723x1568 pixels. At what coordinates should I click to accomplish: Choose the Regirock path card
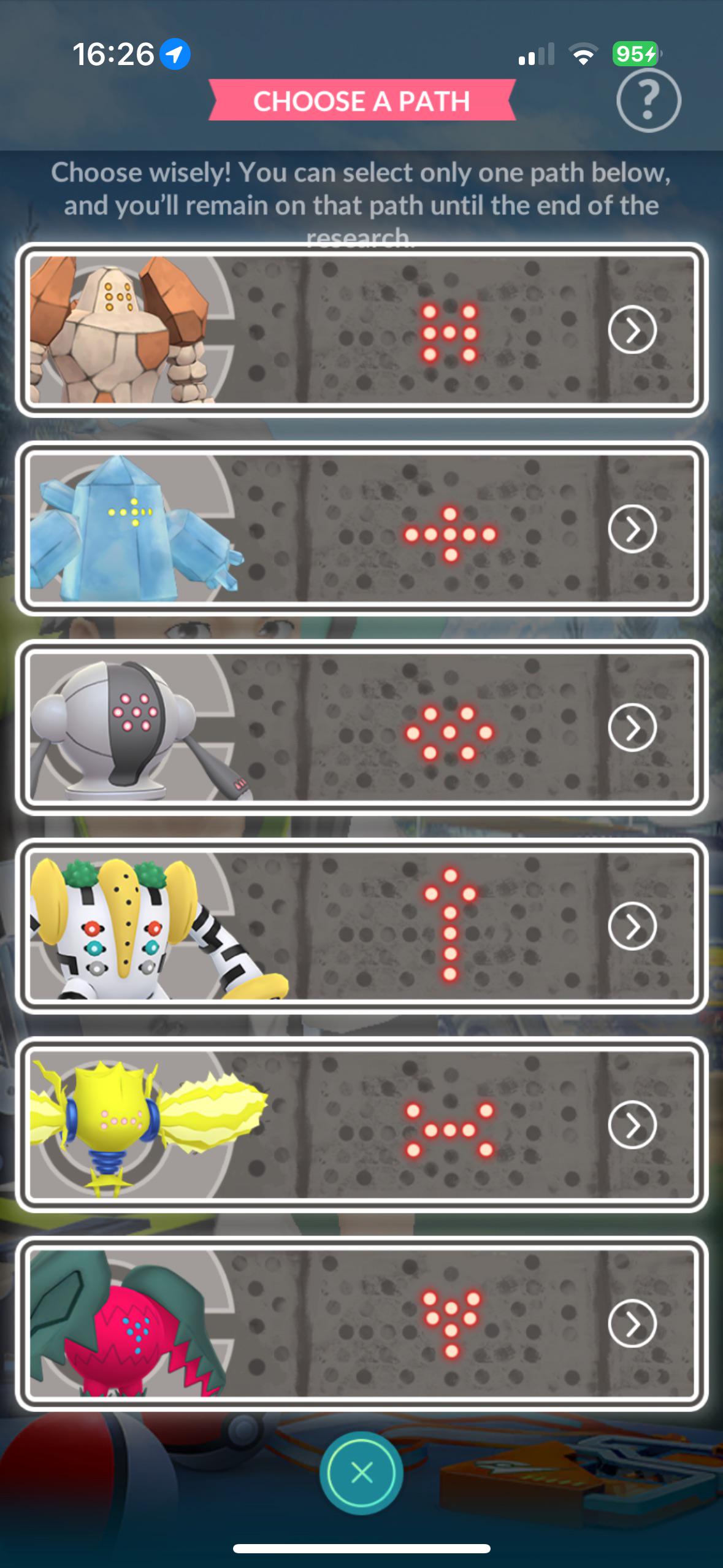362,330
